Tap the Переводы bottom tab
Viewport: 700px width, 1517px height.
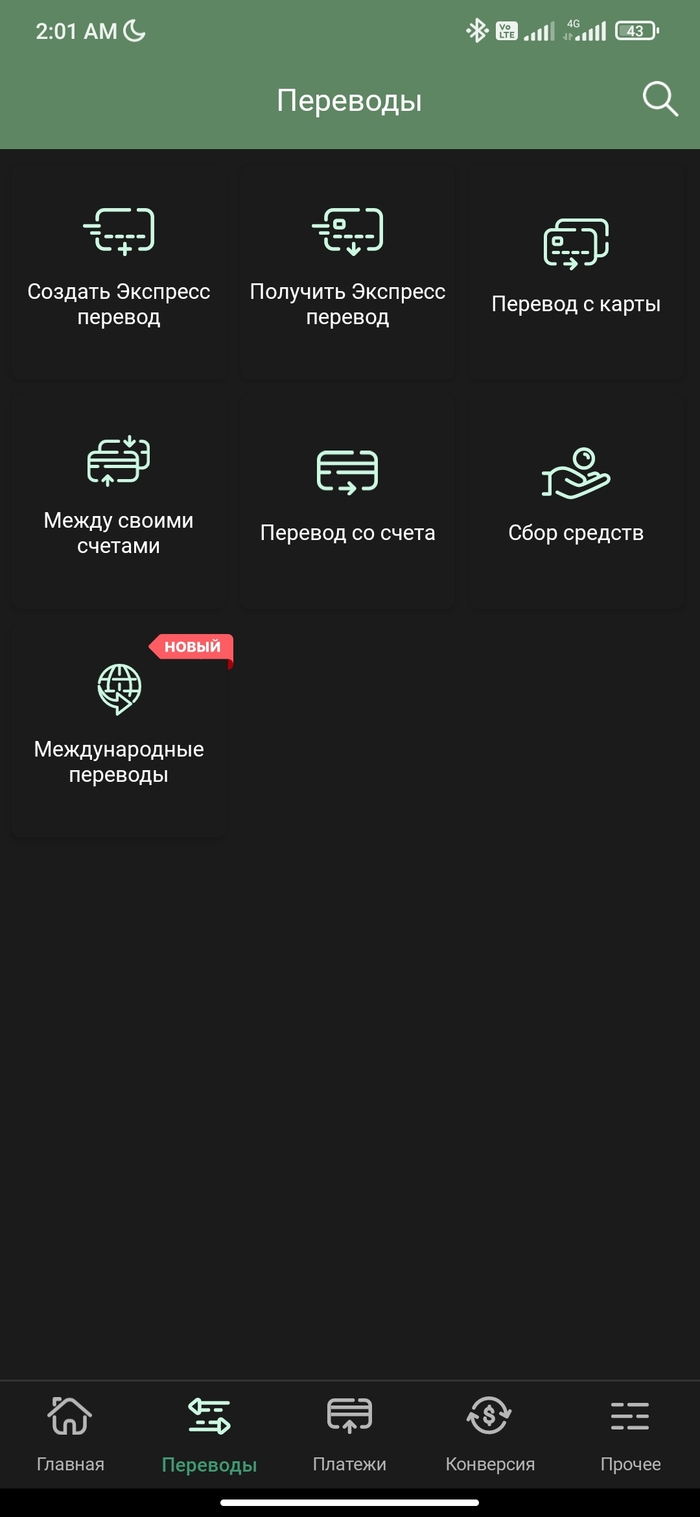tap(209, 1435)
